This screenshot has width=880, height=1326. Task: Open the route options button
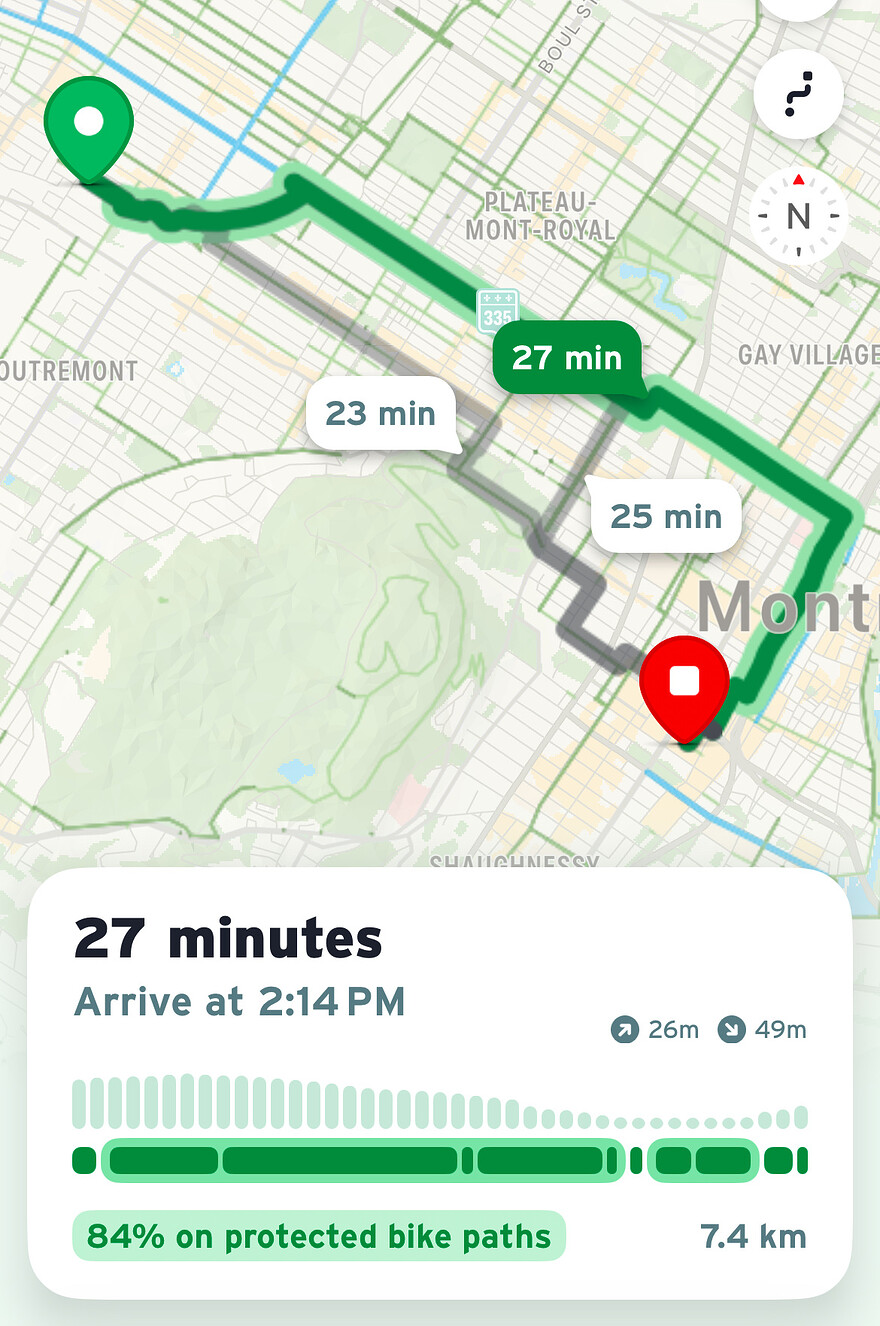[x=798, y=93]
